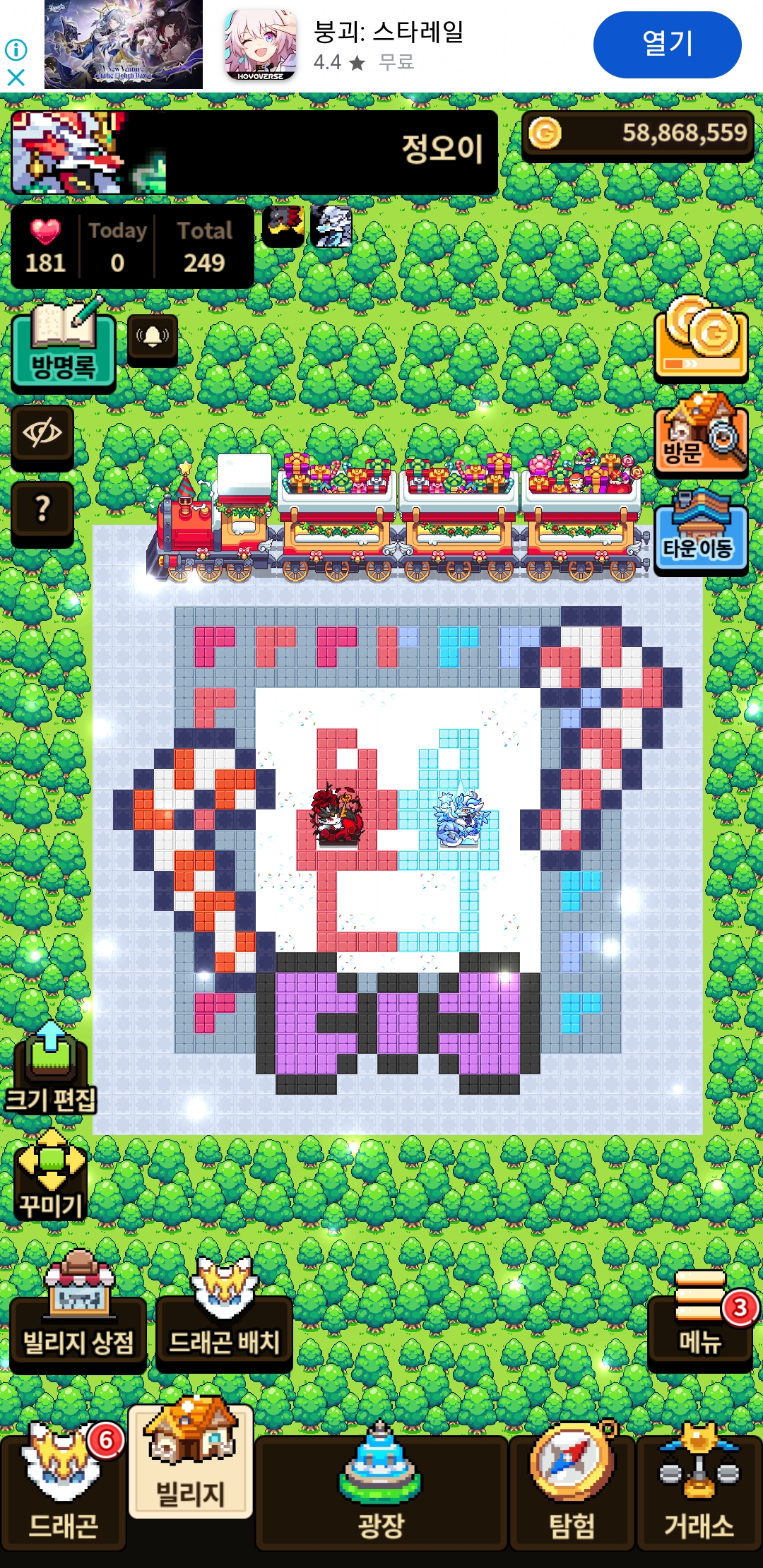763x1568 pixels.
Task: Select 타운이동 to move town
Action: pyautogui.click(x=701, y=530)
